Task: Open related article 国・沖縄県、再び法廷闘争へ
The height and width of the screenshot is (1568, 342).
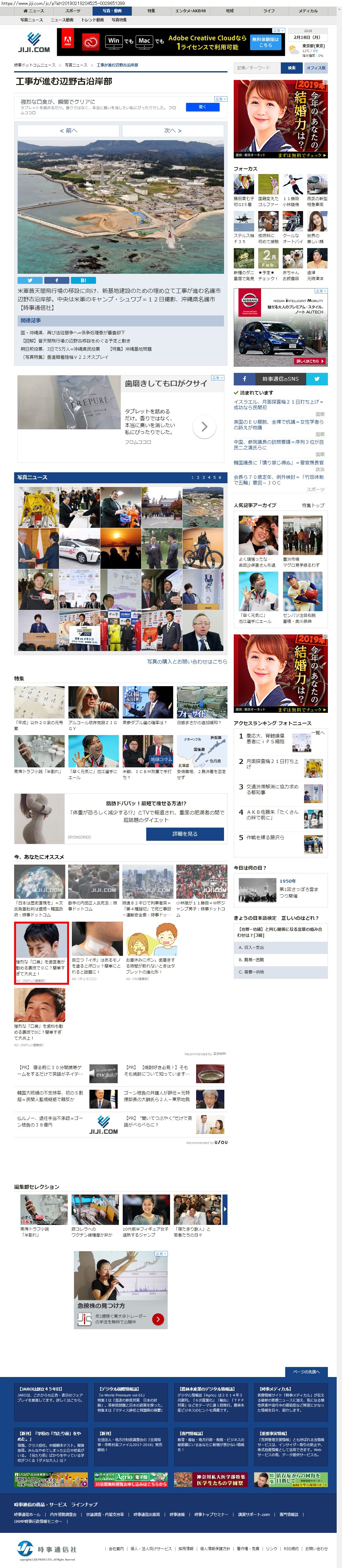Action: [72, 333]
